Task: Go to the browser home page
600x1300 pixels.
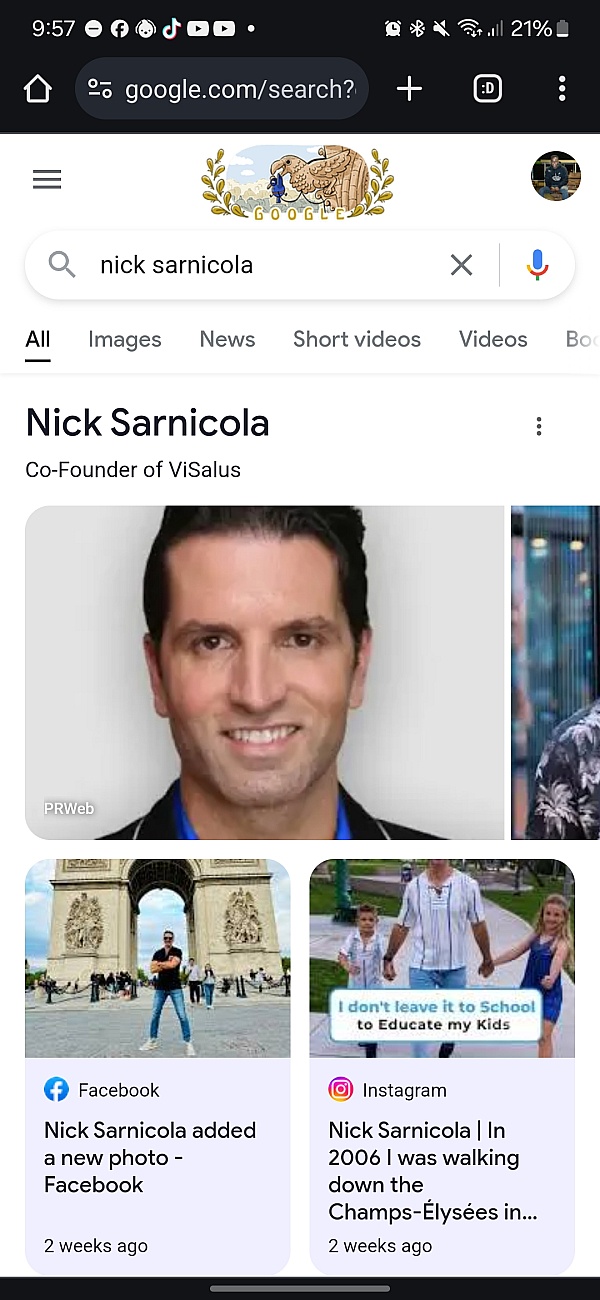Action: pos(37,89)
